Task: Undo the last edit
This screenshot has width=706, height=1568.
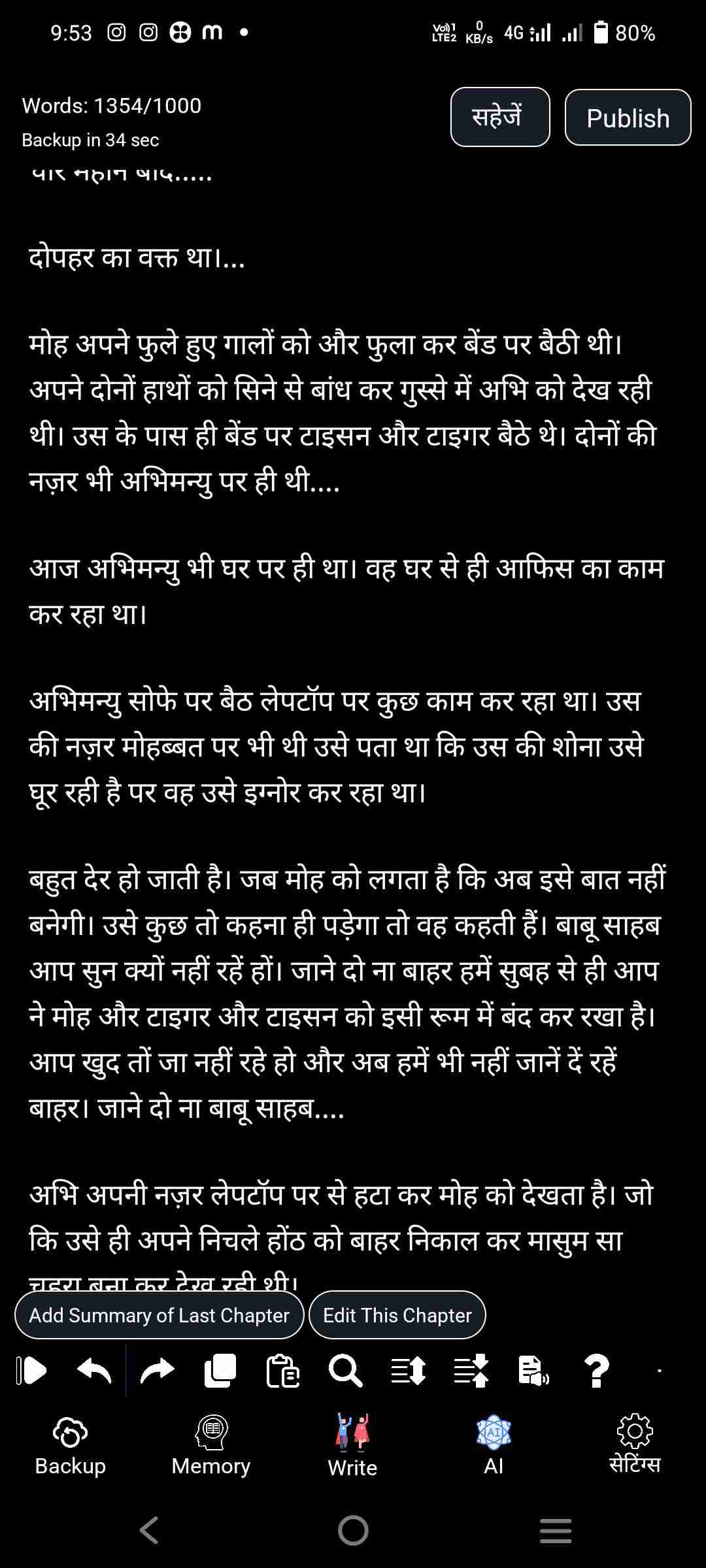Action: (94, 1370)
